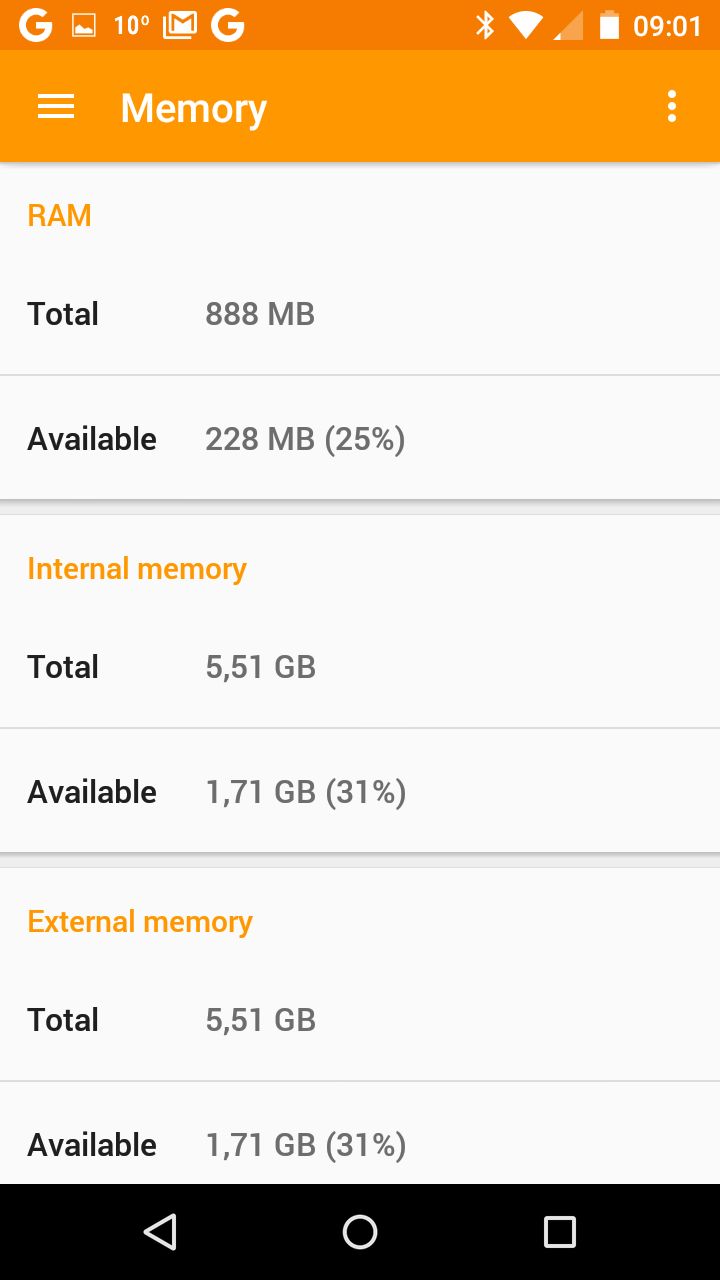Open the recent apps overview
The image size is (720, 1280).
pos(560,1232)
